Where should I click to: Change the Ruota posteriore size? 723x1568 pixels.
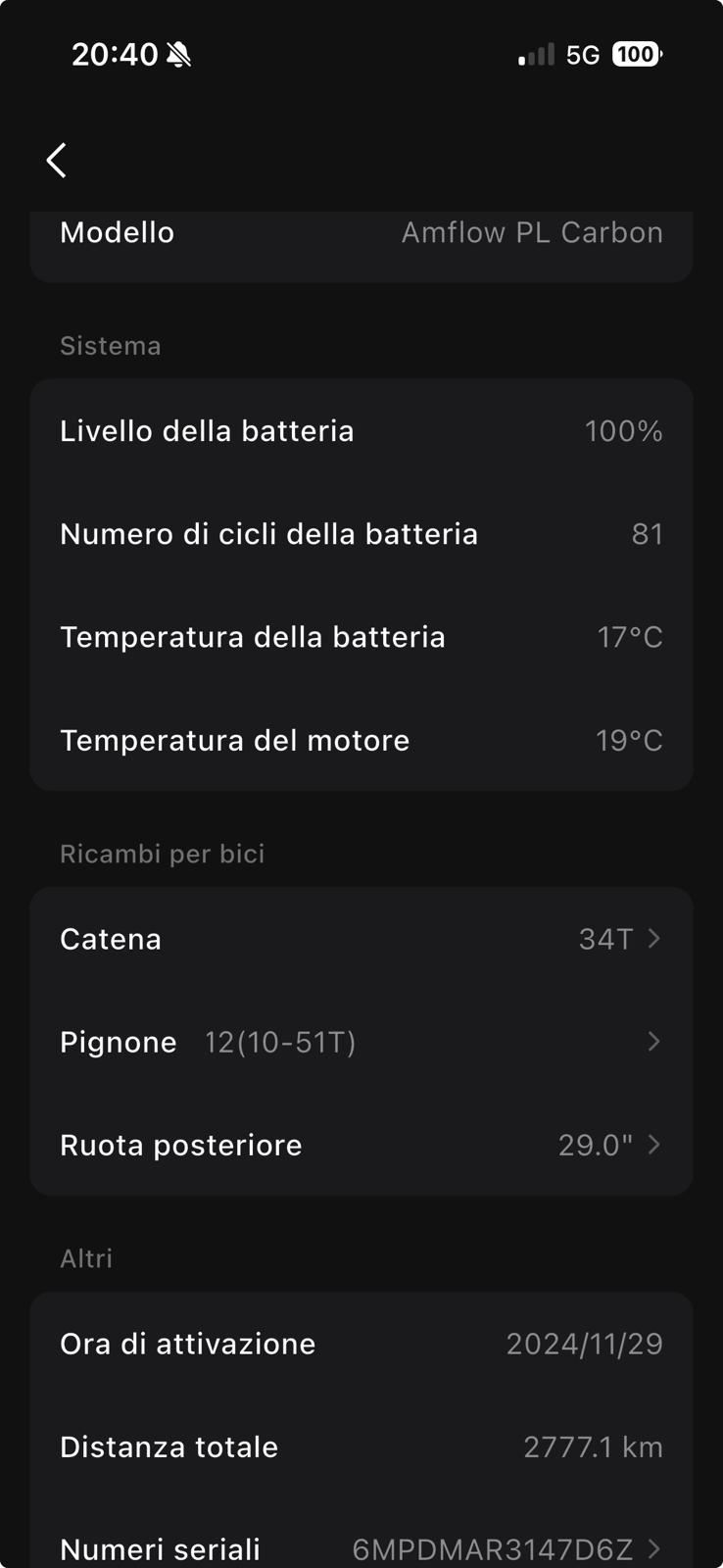coord(361,1145)
